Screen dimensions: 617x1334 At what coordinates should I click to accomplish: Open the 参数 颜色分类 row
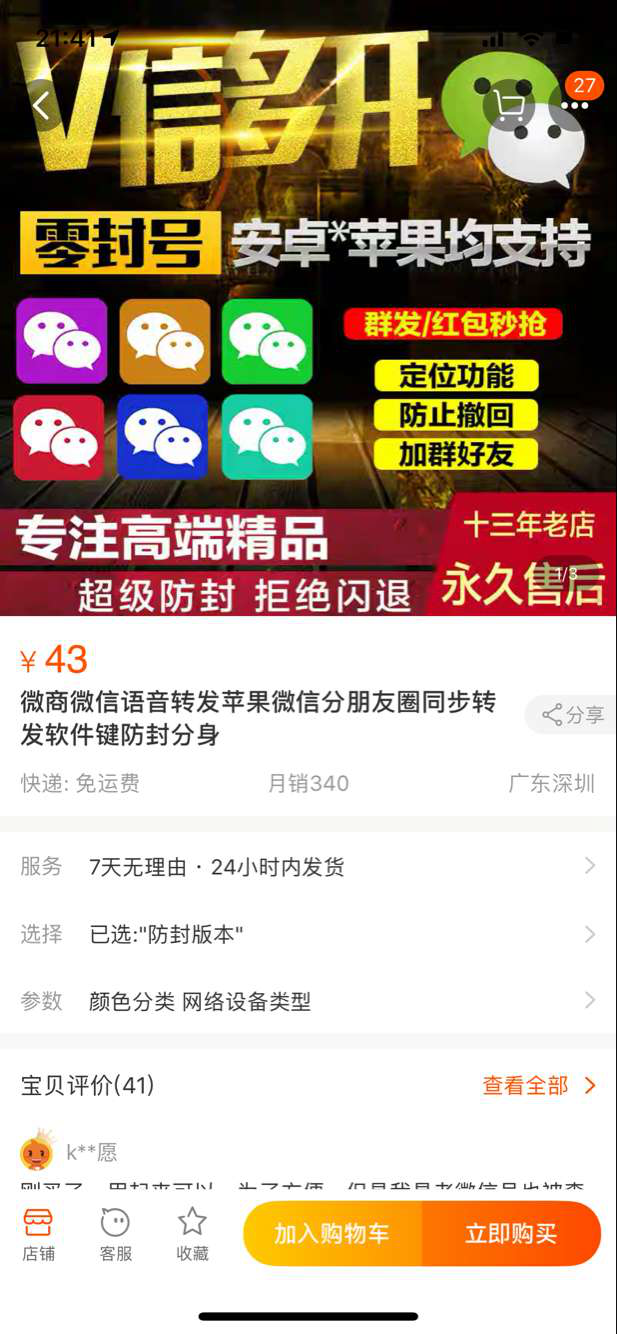pyautogui.click(x=308, y=1001)
